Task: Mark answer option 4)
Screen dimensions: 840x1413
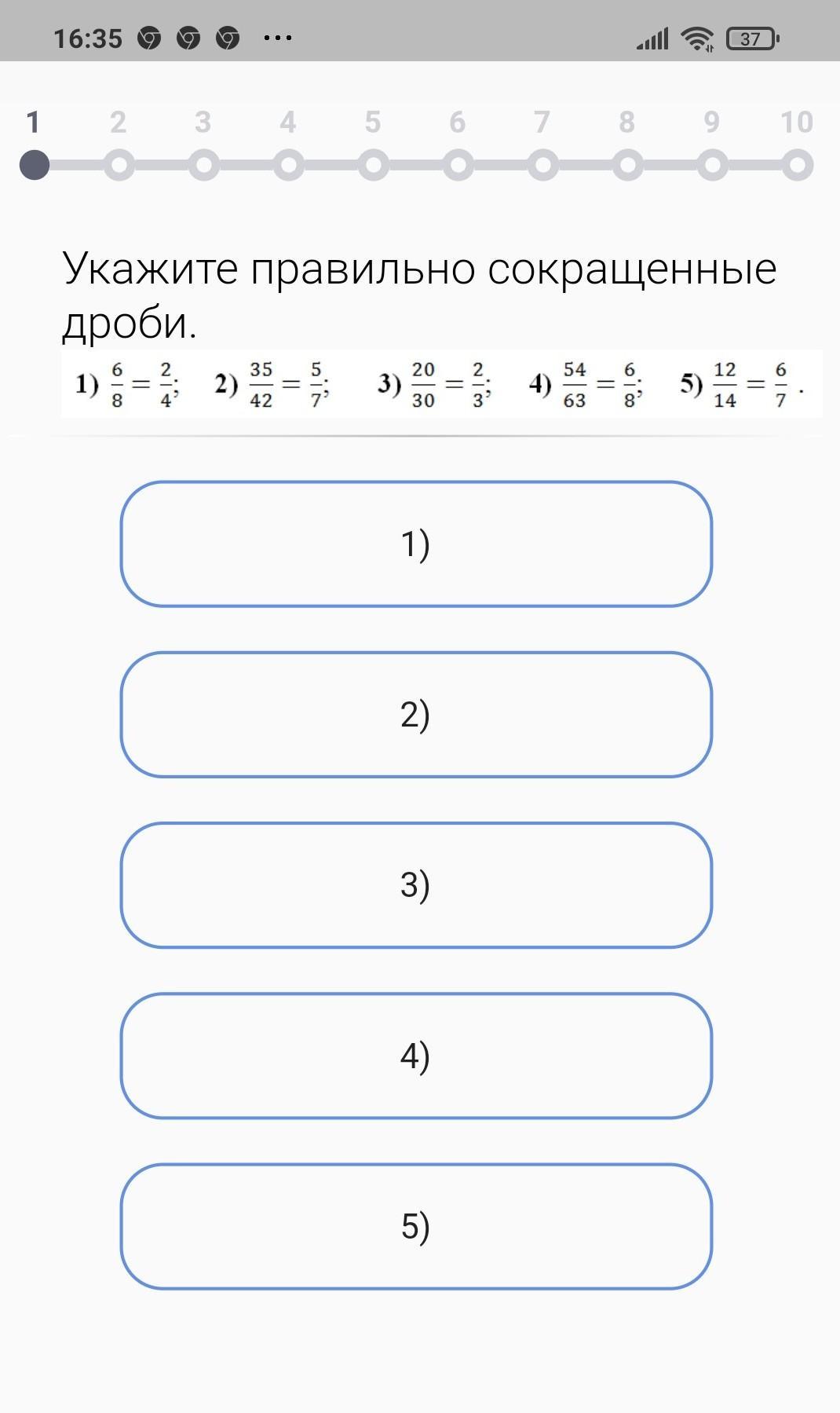Action: click(416, 1056)
